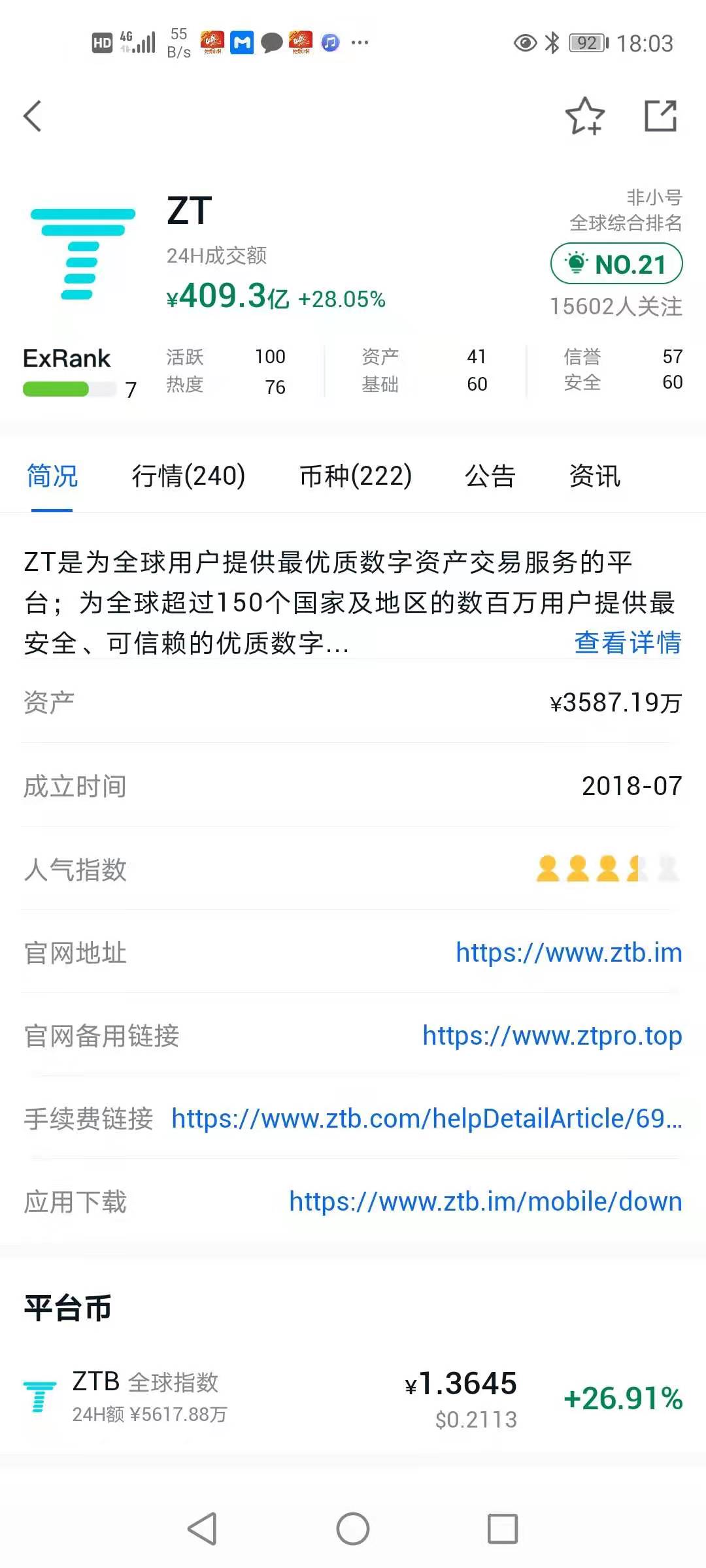Open the app download mobile/down link
The height and width of the screenshot is (1568, 706).
point(486,1201)
